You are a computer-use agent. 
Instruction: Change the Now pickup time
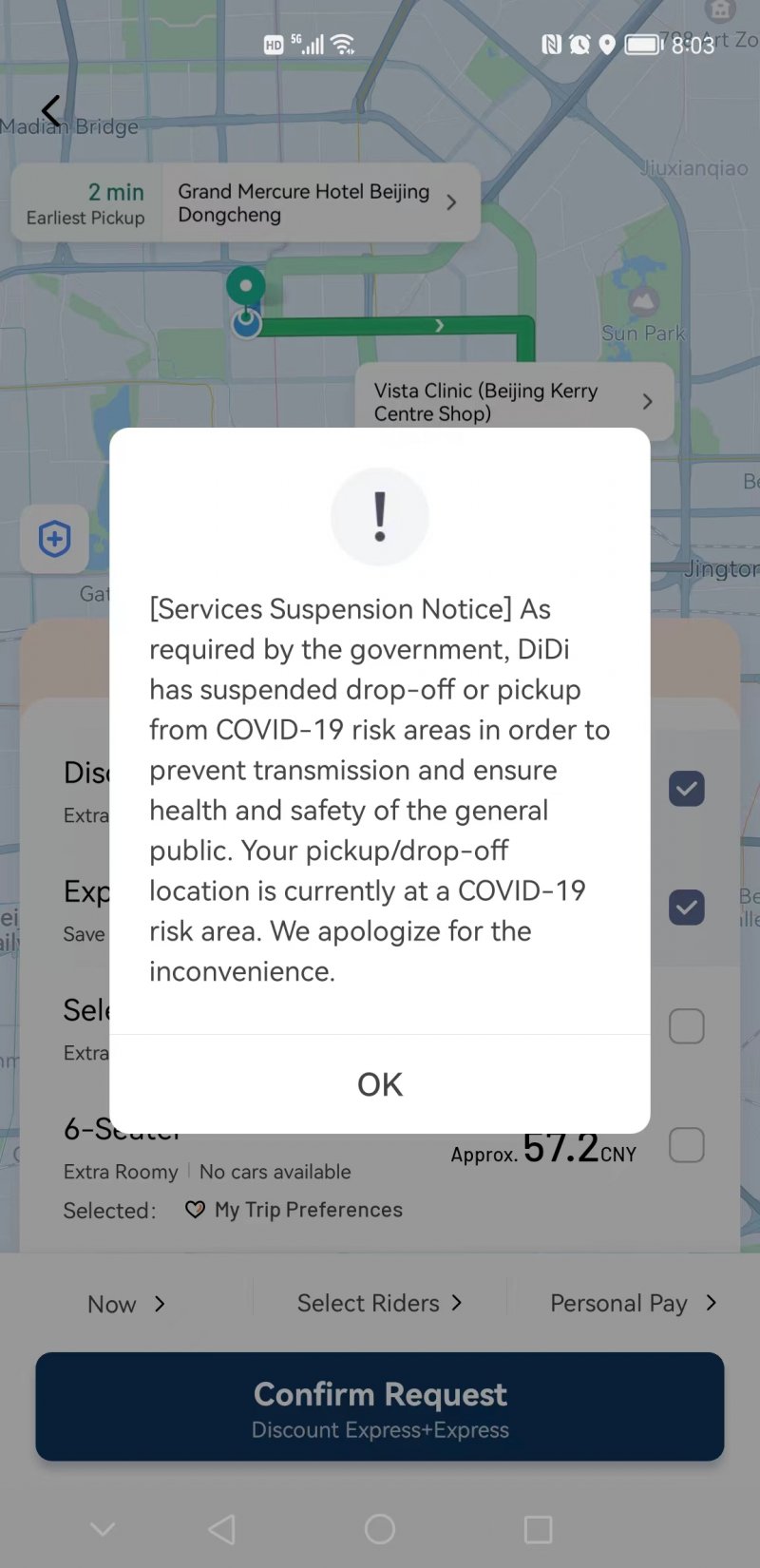click(x=125, y=1304)
